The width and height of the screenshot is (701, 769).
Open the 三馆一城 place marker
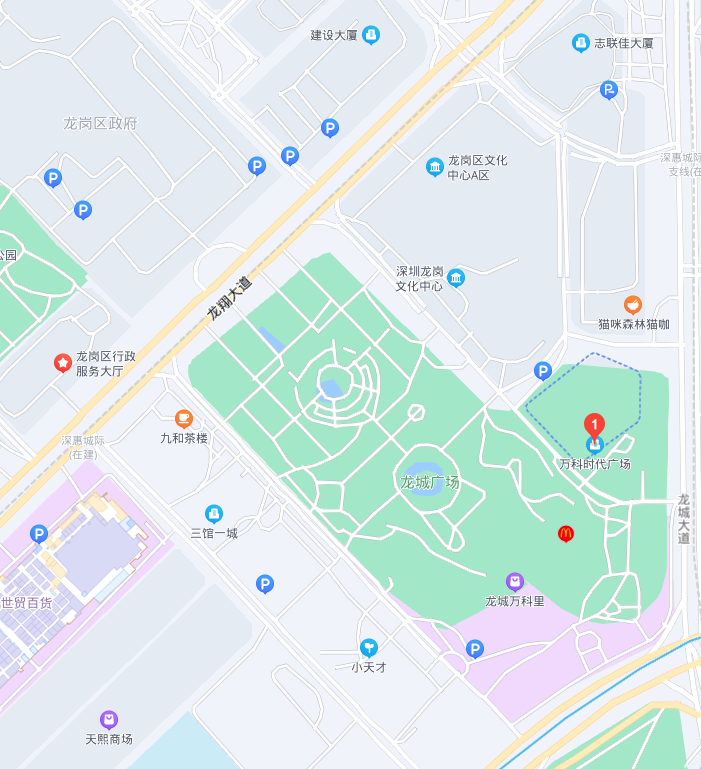click(x=213, y=514)
